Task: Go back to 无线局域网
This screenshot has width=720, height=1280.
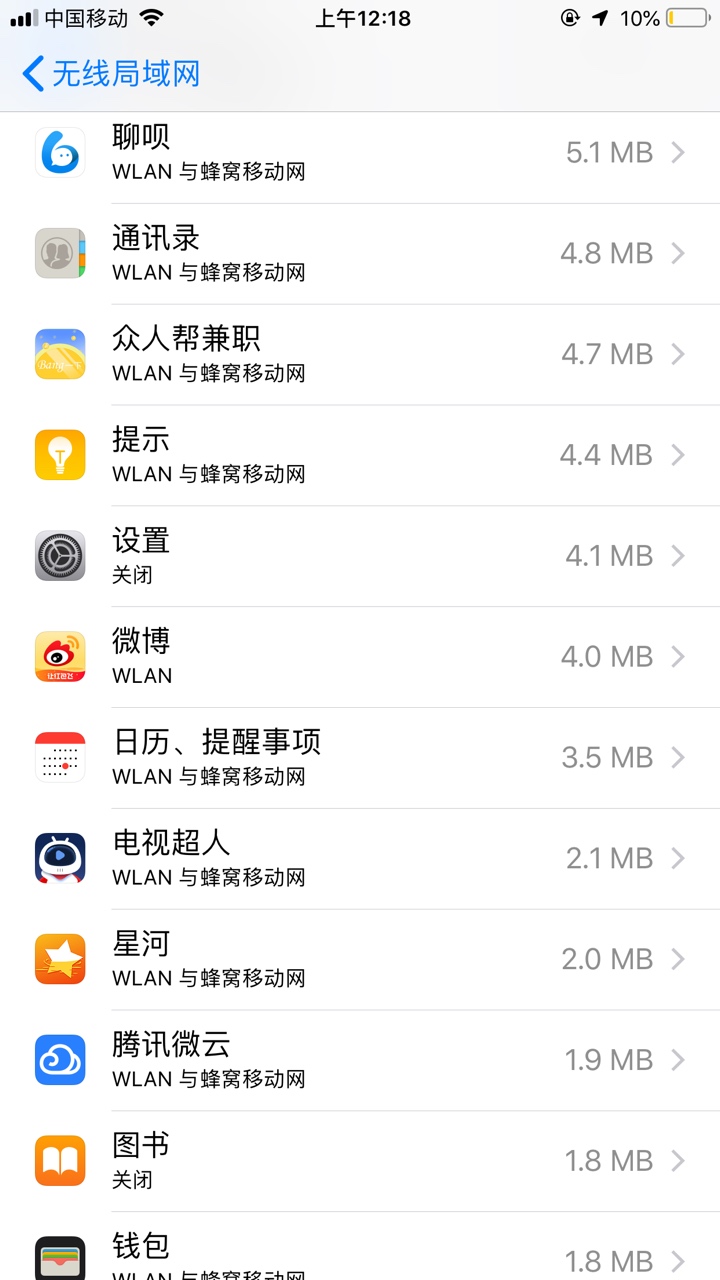Action: coord(111,73)
